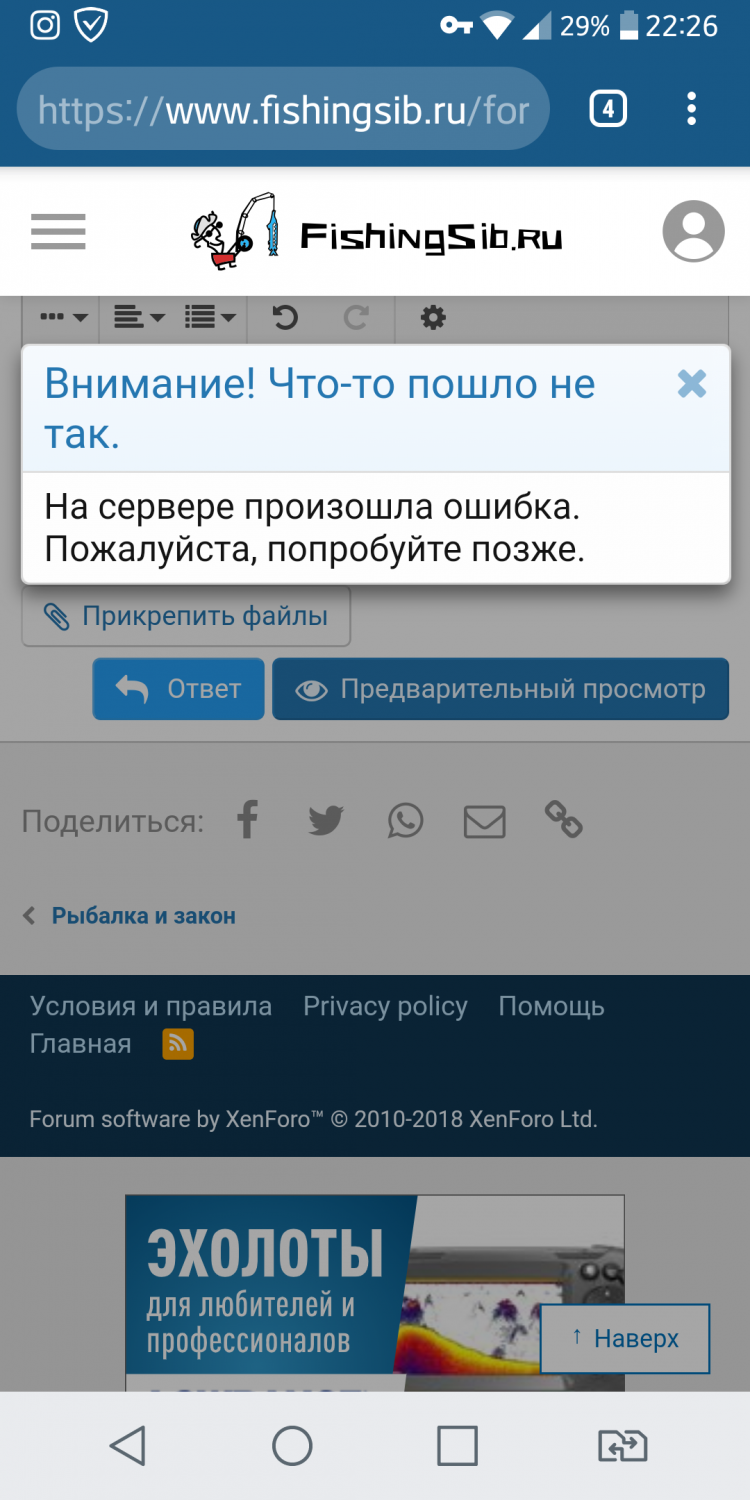Submit the reply with the Ответ button
This screenshot has width=750, height=1500.
(x=179, y=689)
